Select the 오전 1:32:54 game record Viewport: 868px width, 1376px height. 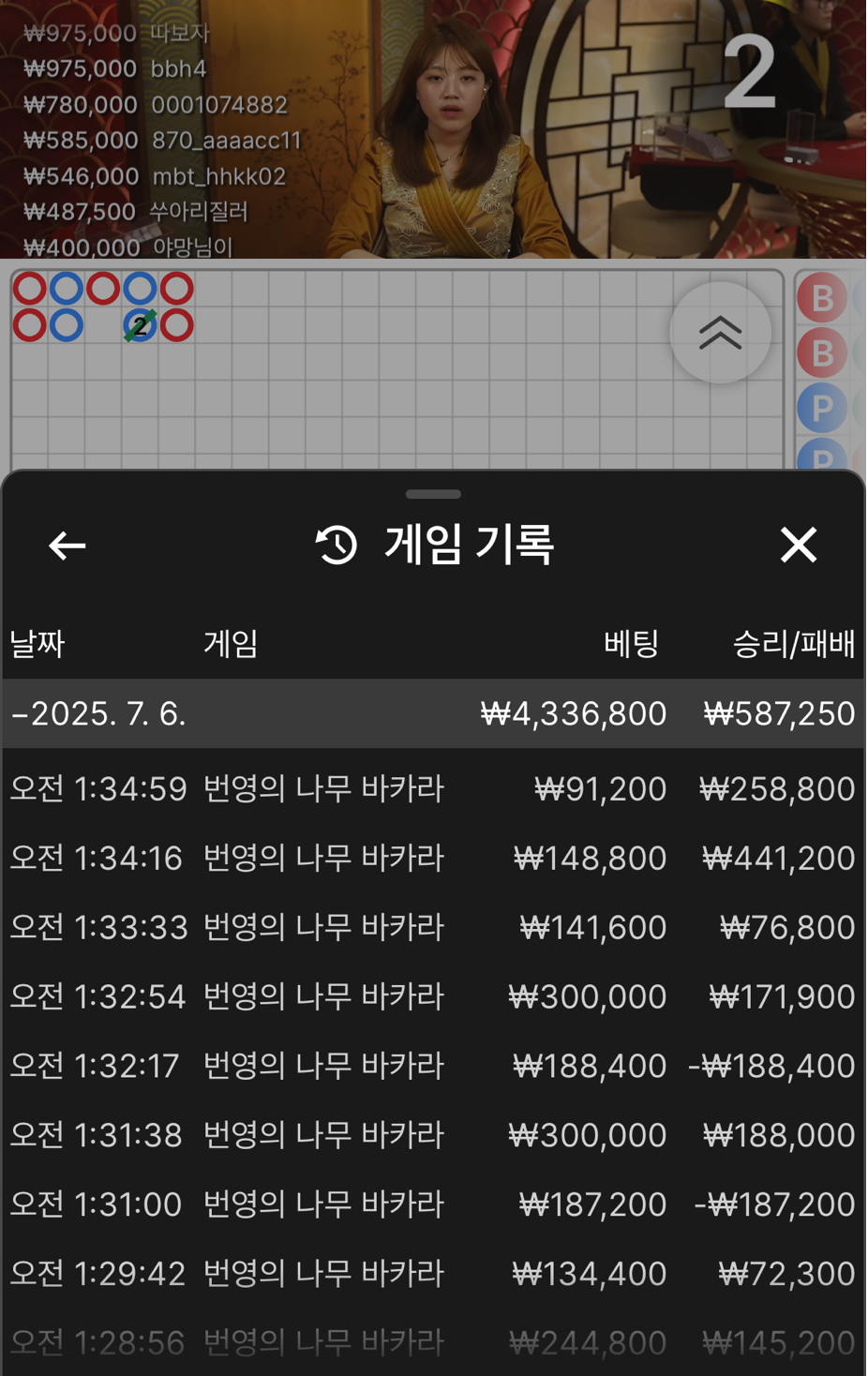pyautogui.click(x=432, y=996)
